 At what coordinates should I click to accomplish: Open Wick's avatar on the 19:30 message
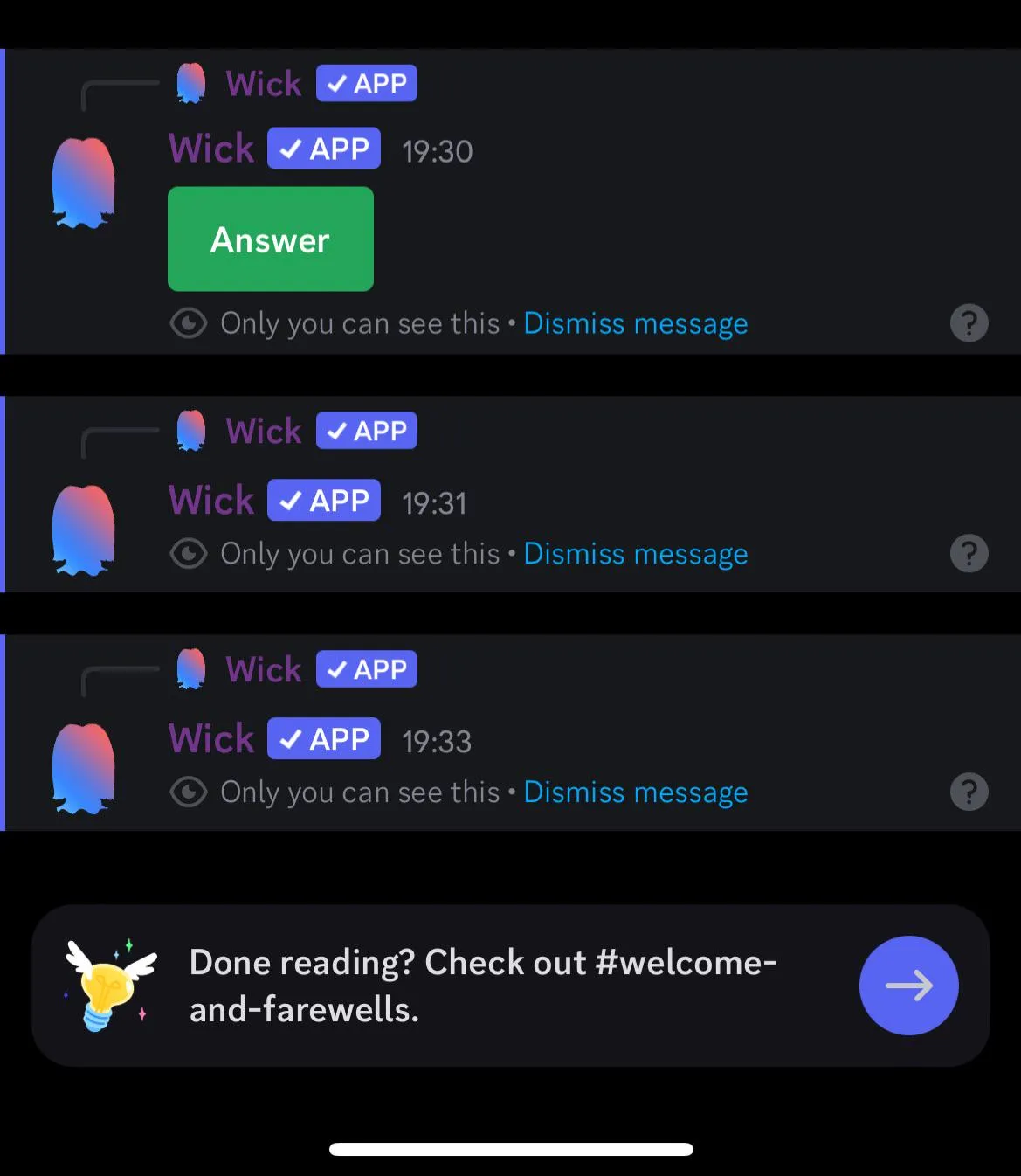84,183
